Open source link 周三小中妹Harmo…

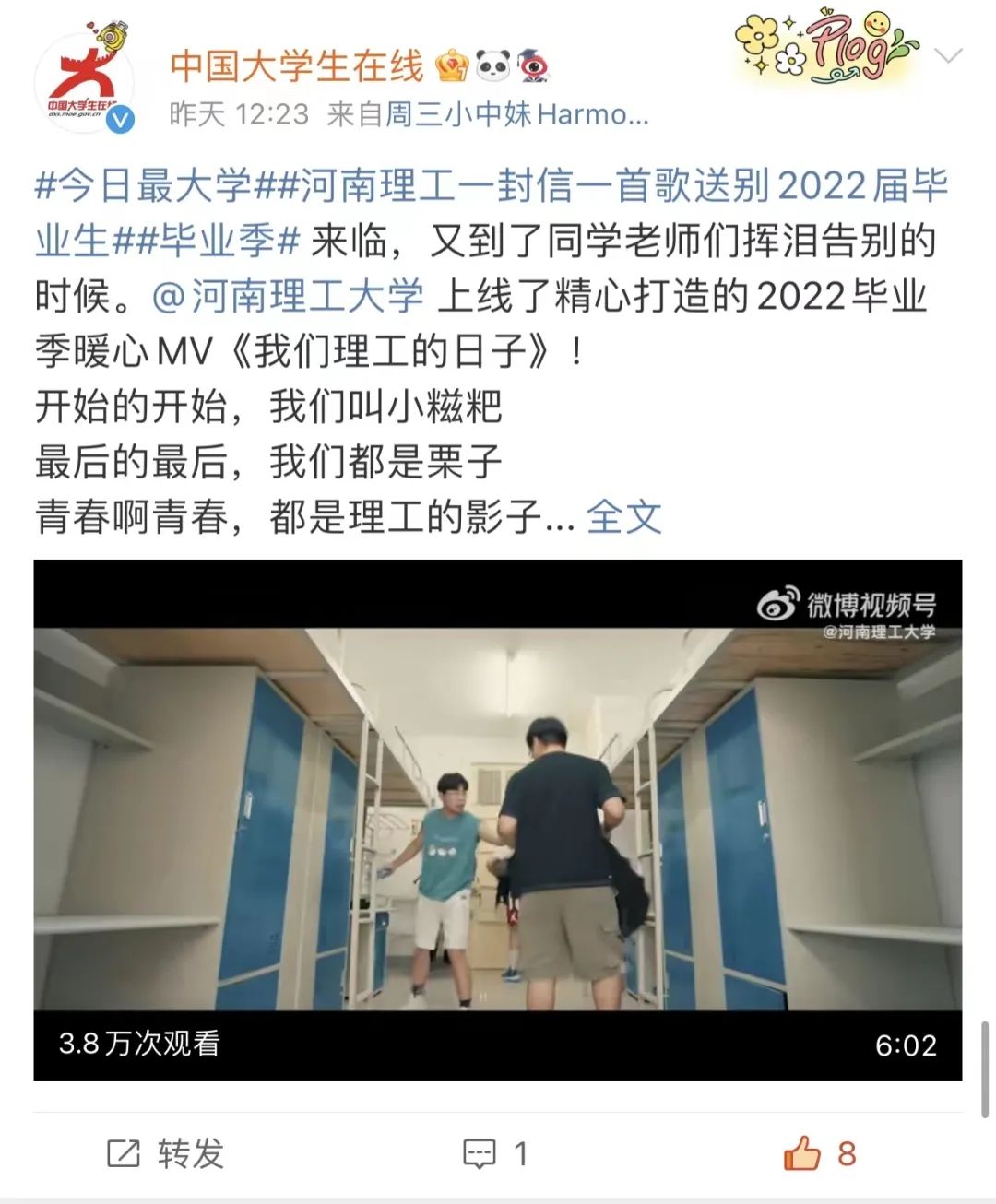[x=516, y=114]
